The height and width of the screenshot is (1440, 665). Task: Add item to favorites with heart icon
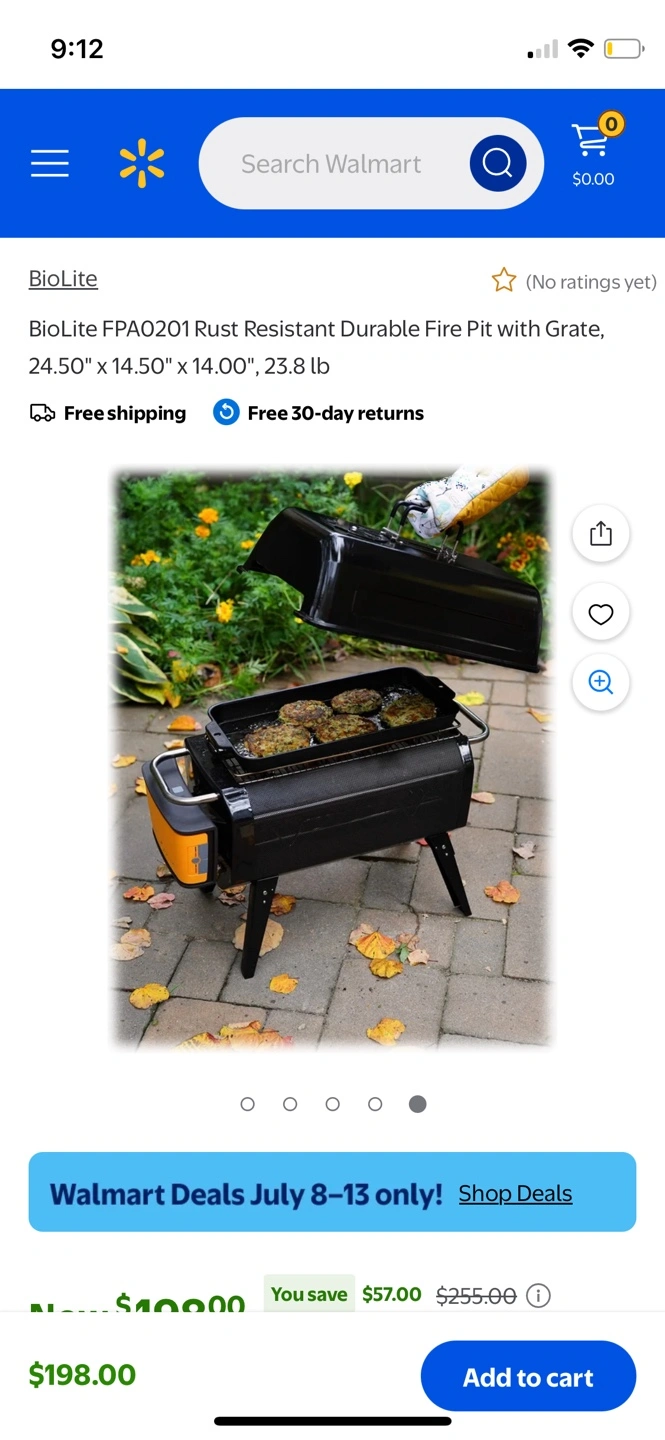[600, 614]
